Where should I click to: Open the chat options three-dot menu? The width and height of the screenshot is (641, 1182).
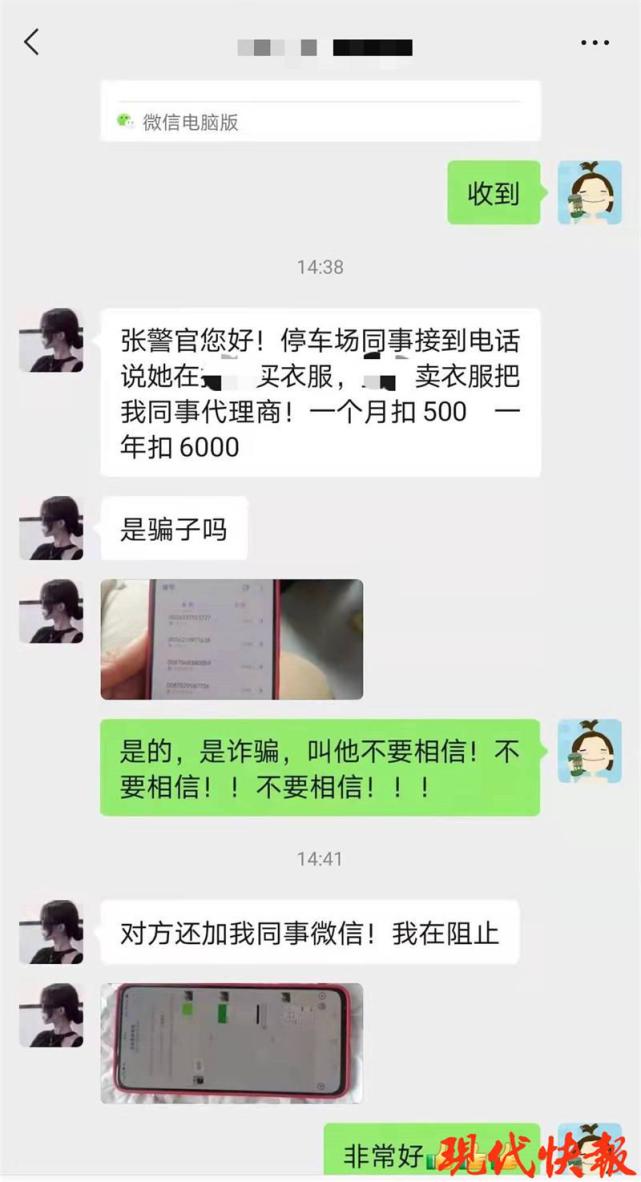[x=595, y=43]
